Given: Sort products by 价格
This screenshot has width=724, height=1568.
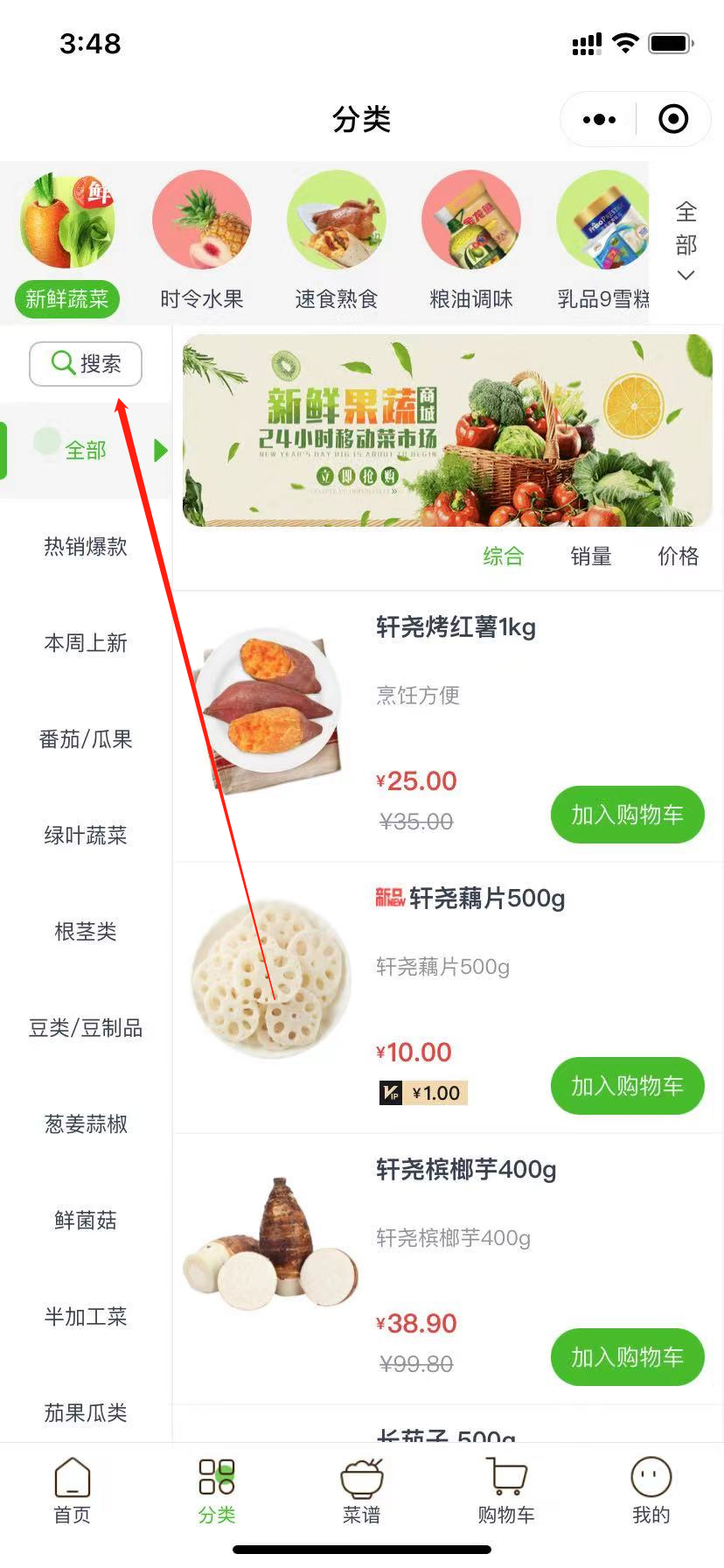Looking at the screenshot, I should 679,556.
